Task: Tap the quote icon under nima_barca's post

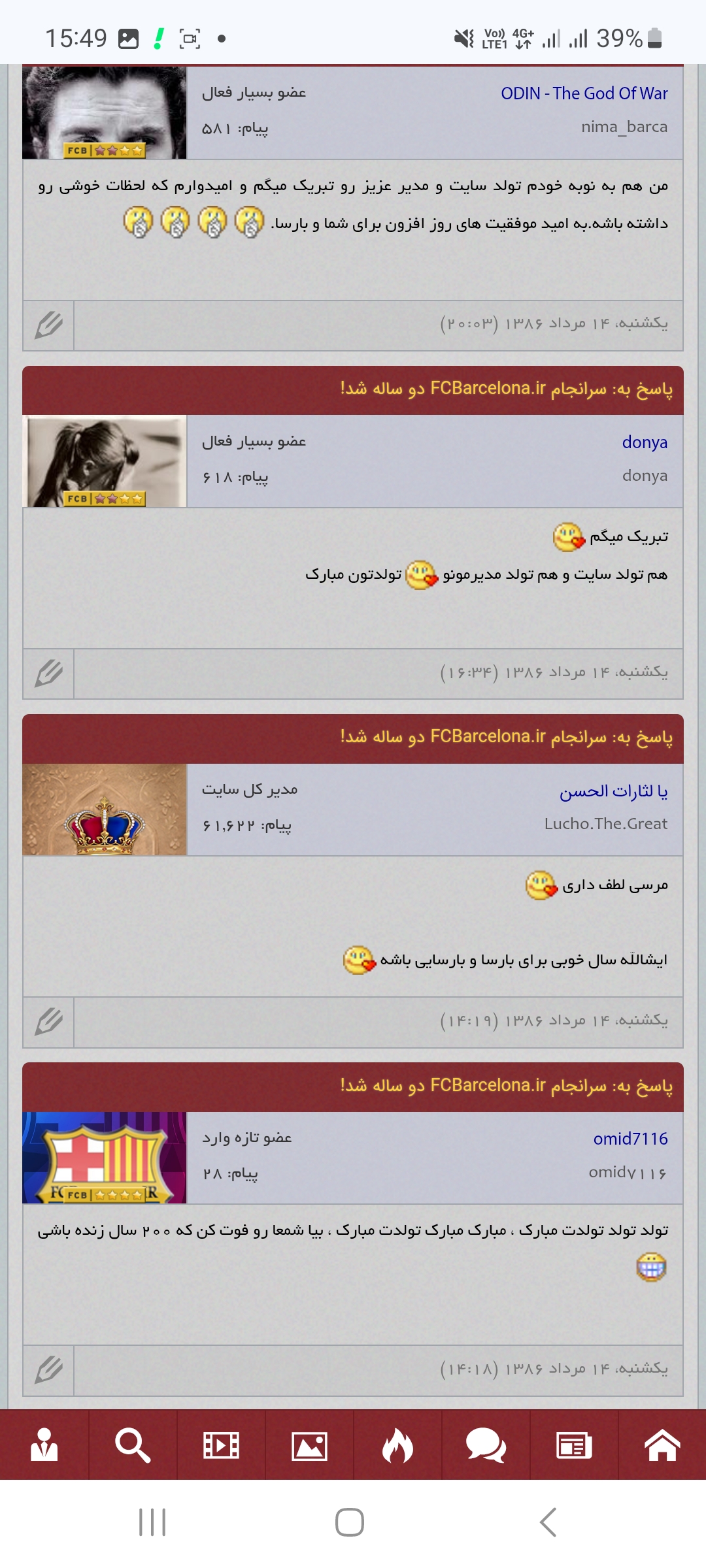Action: coord(49,325)
